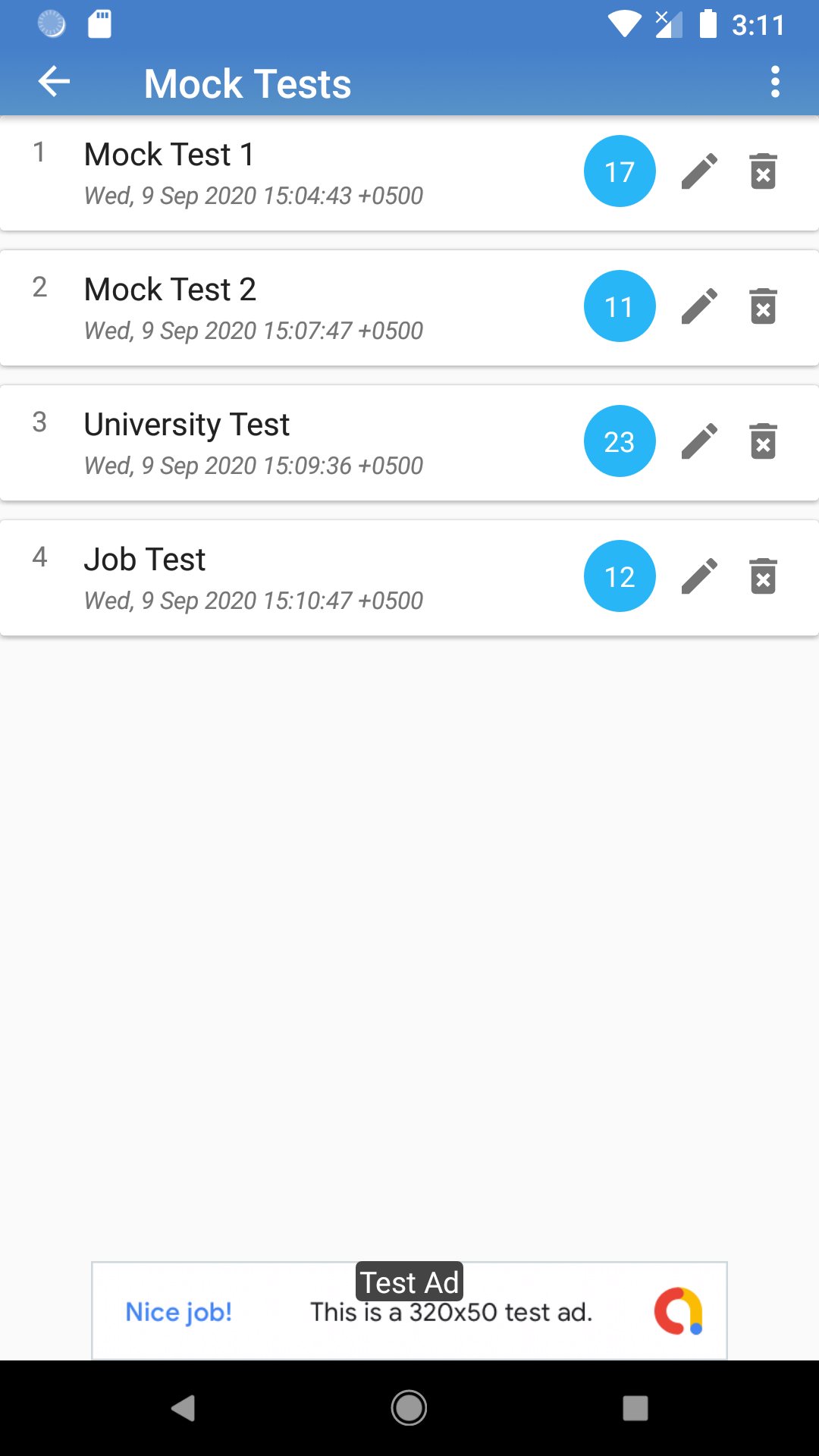Viewport: 819px width, 1456px height.
Task: Open the overflow menu
Action: 775,82
